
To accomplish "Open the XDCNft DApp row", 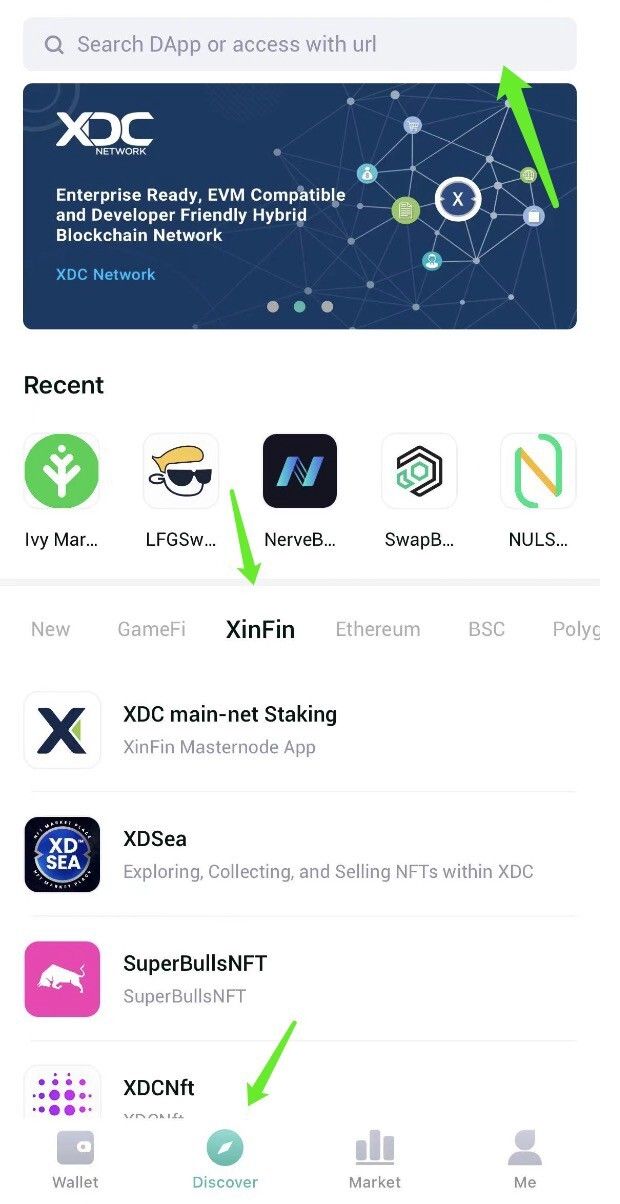I will [x=299, y=1092].
